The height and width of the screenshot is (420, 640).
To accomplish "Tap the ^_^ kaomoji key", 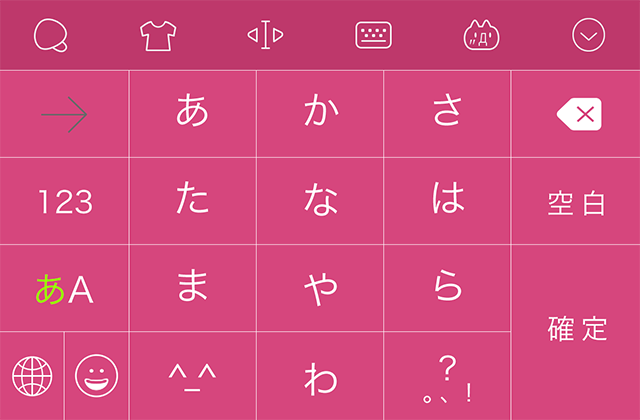I will (x=192, y=376).
